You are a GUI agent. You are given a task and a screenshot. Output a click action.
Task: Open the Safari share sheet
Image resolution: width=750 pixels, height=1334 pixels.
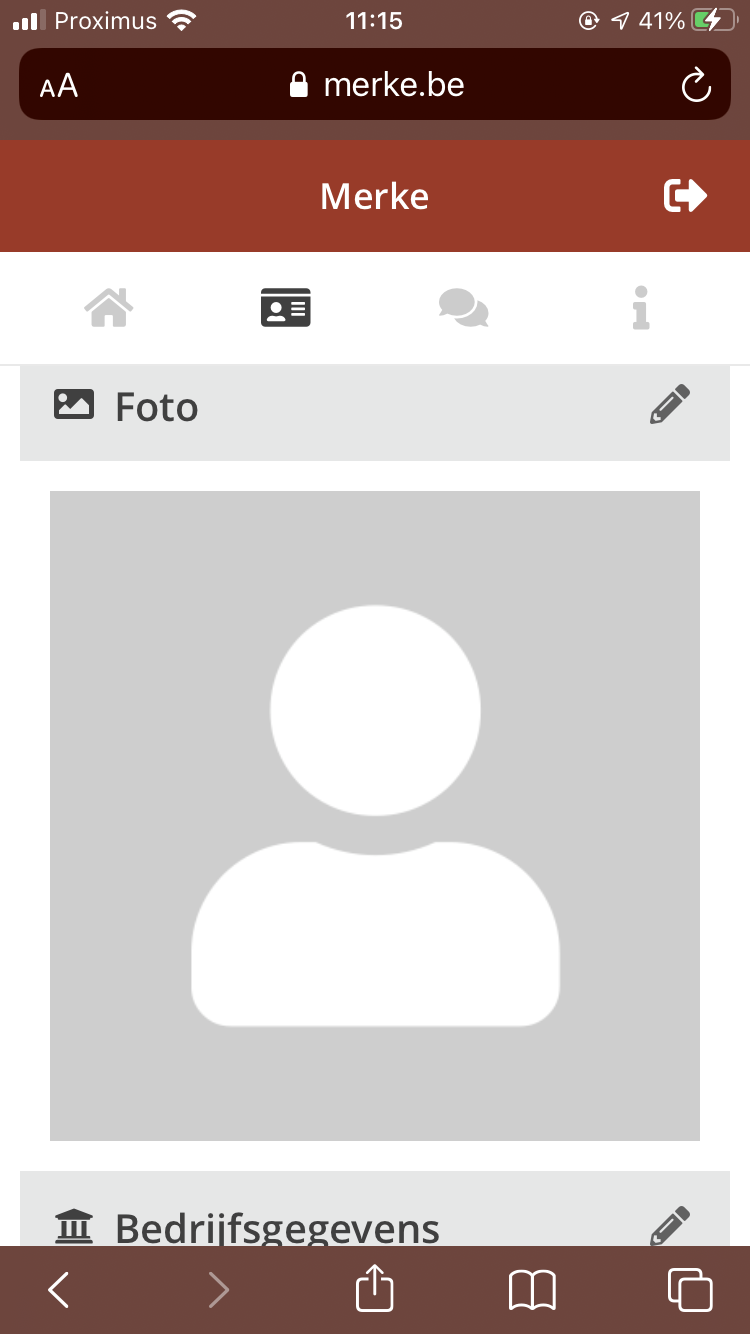click(375, 1288)
